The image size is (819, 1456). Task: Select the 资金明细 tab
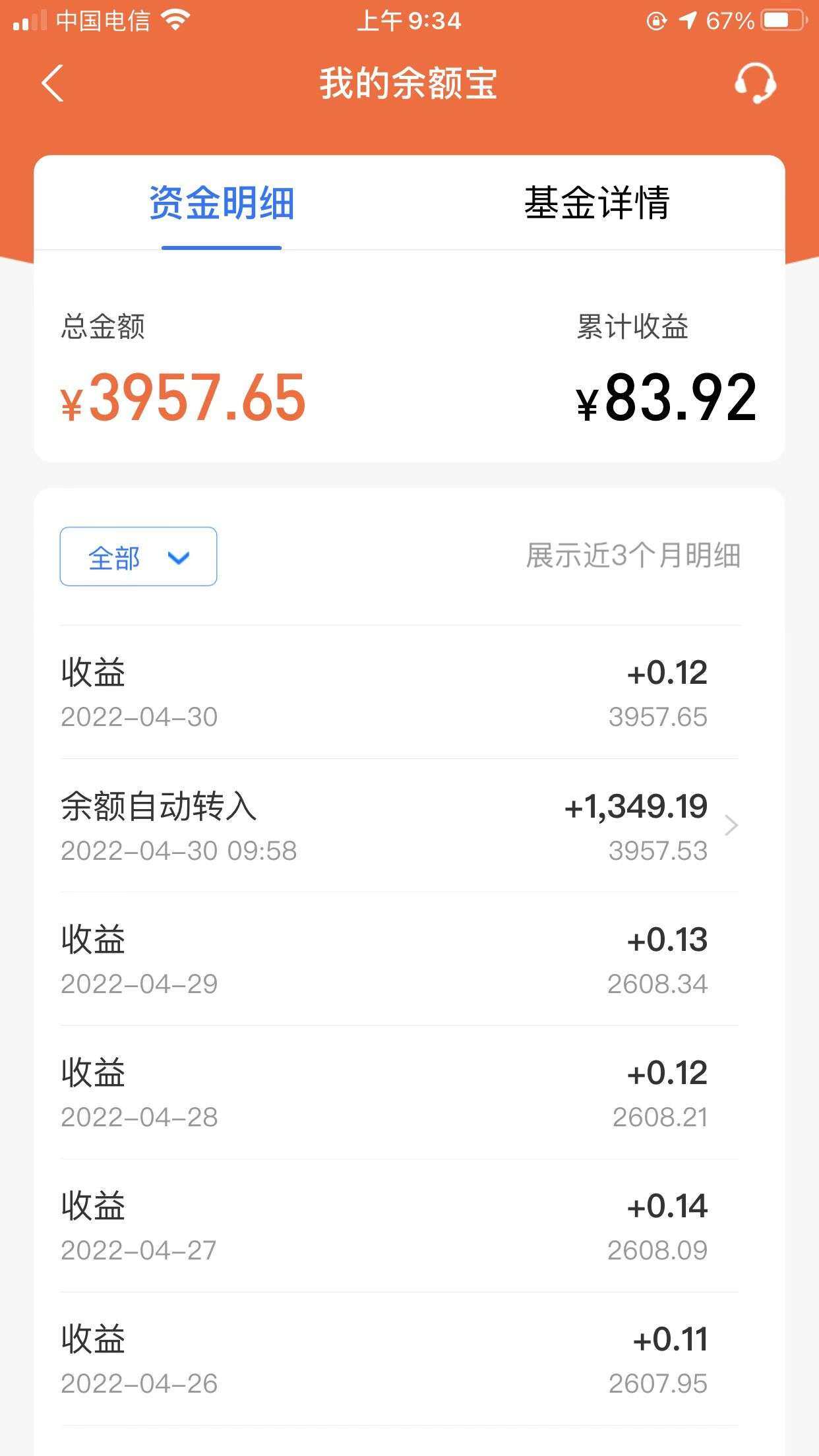[222, 204]
